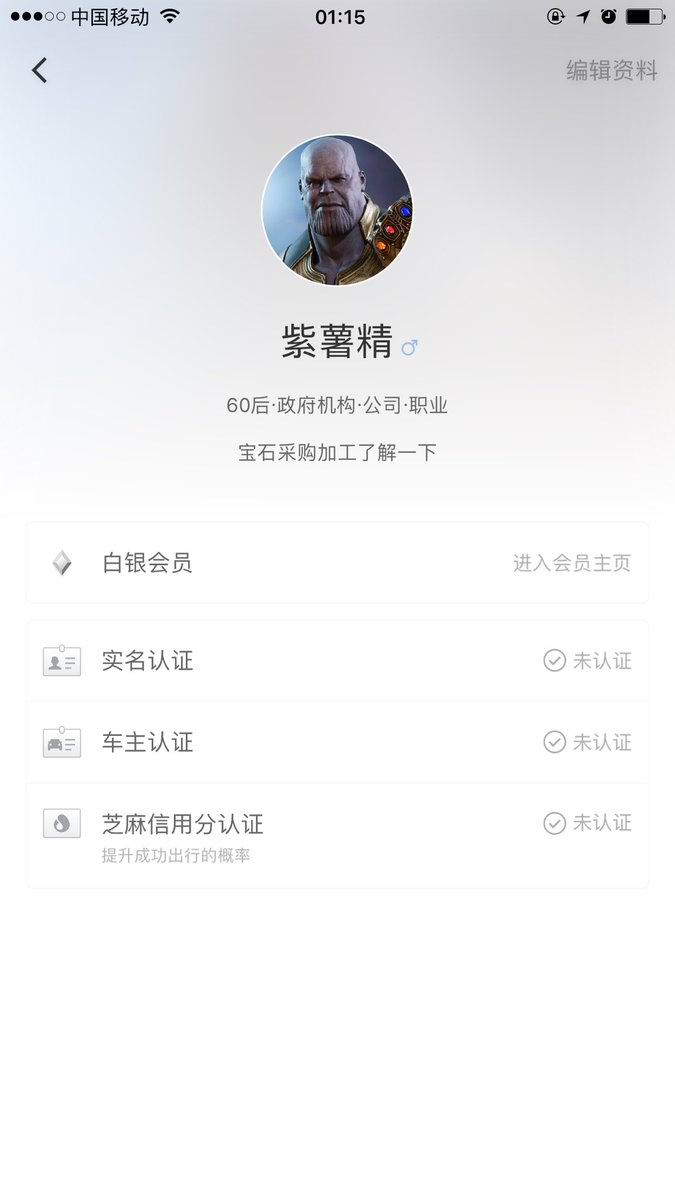Image resolution: width=675 pixels, height=1200 pixels.
Task: Go back using the top-left arrow
Action: [39, 70]
